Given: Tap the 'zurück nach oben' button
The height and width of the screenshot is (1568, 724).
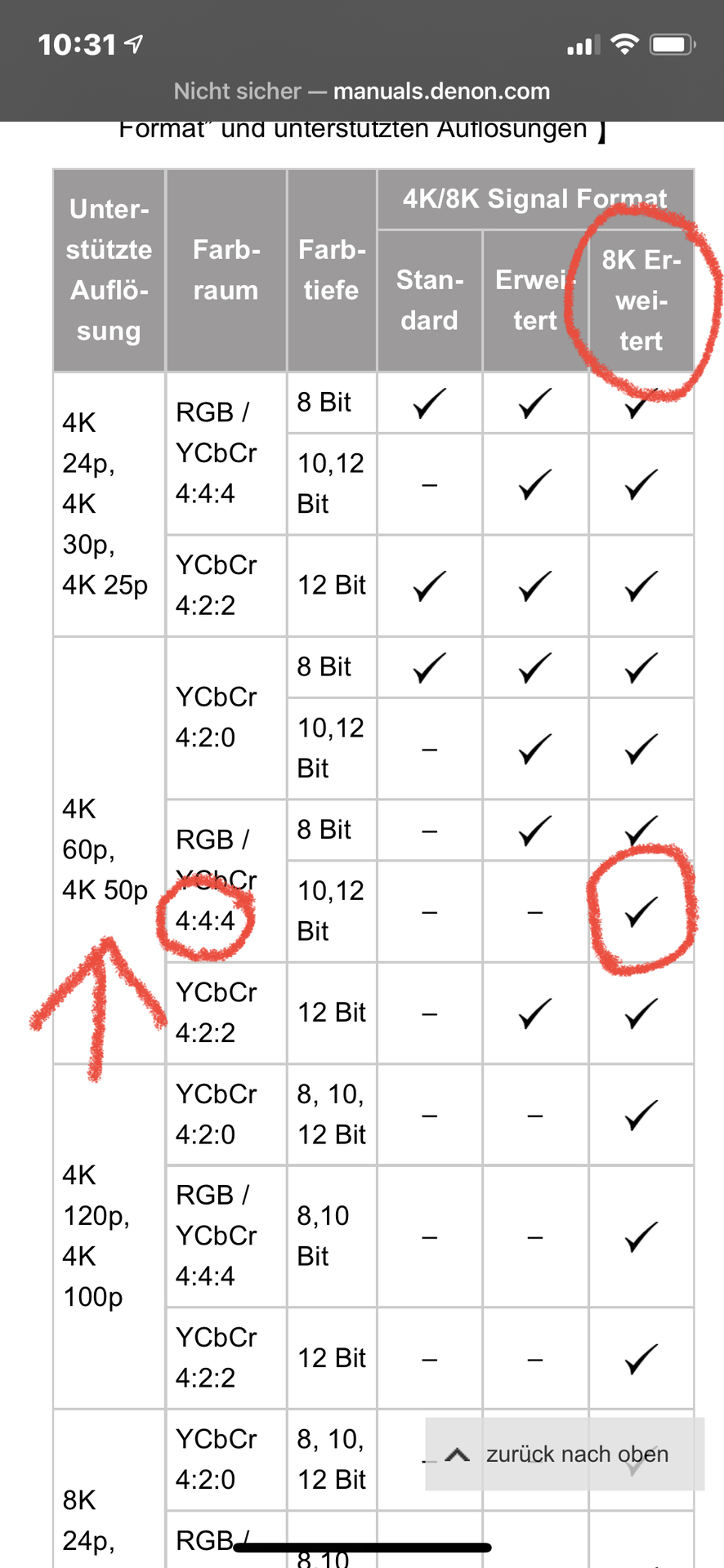Looking at the screenshot, I should tap(565, 1454).
